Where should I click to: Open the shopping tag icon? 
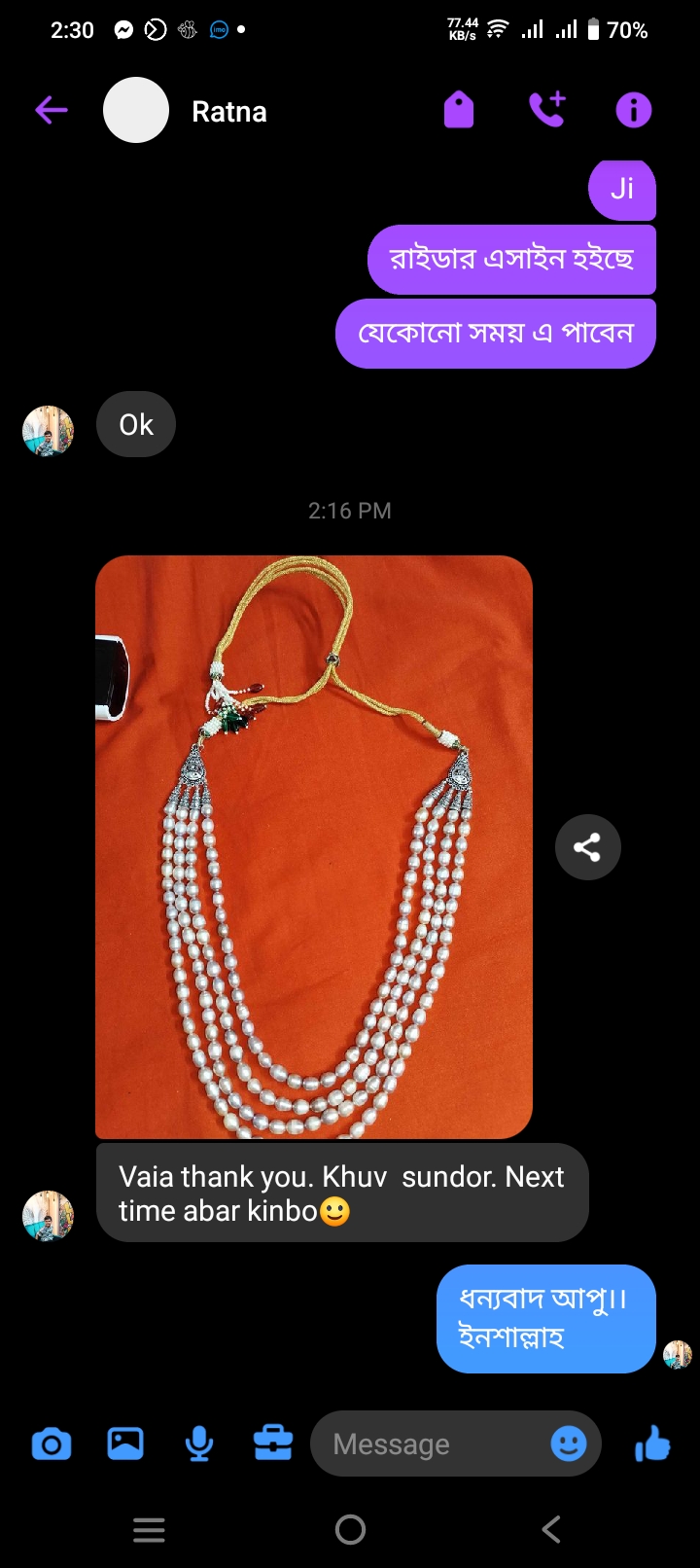[x=459, y=110]
